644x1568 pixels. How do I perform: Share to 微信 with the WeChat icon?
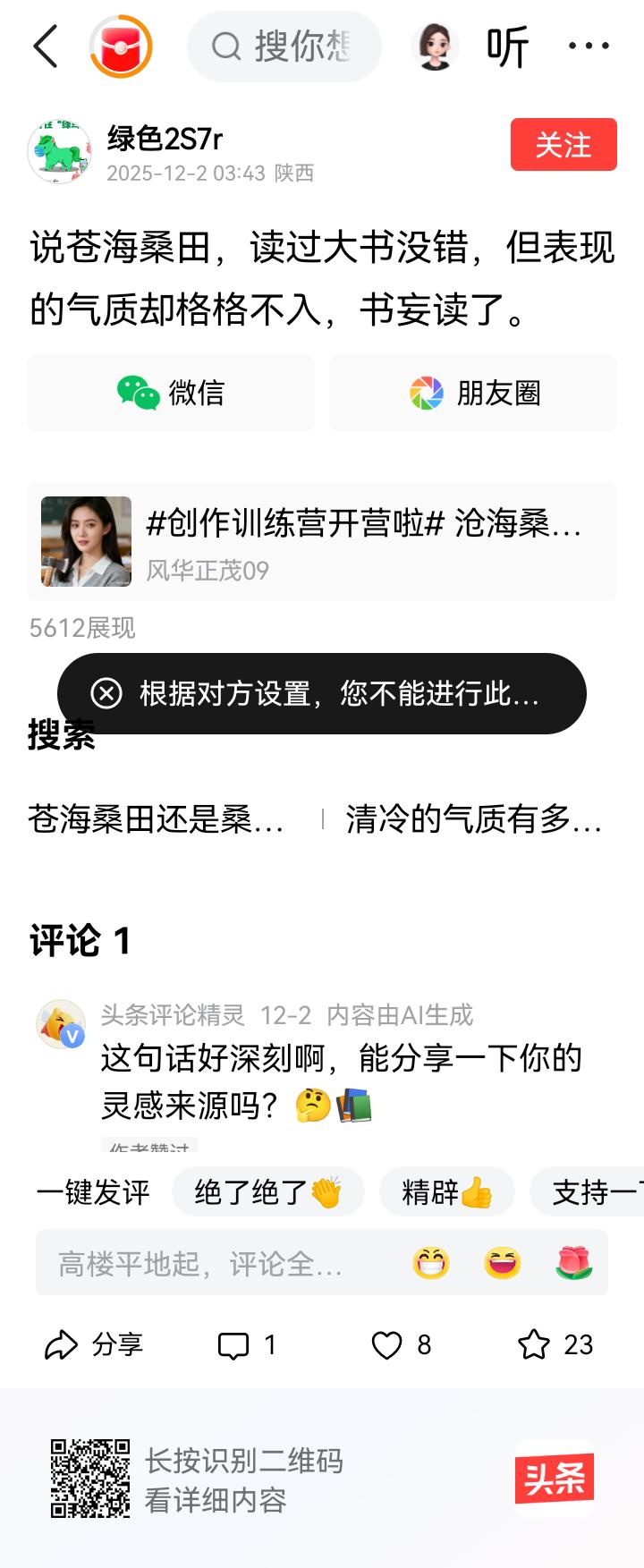pyautogui.click(x=170, y=394)
